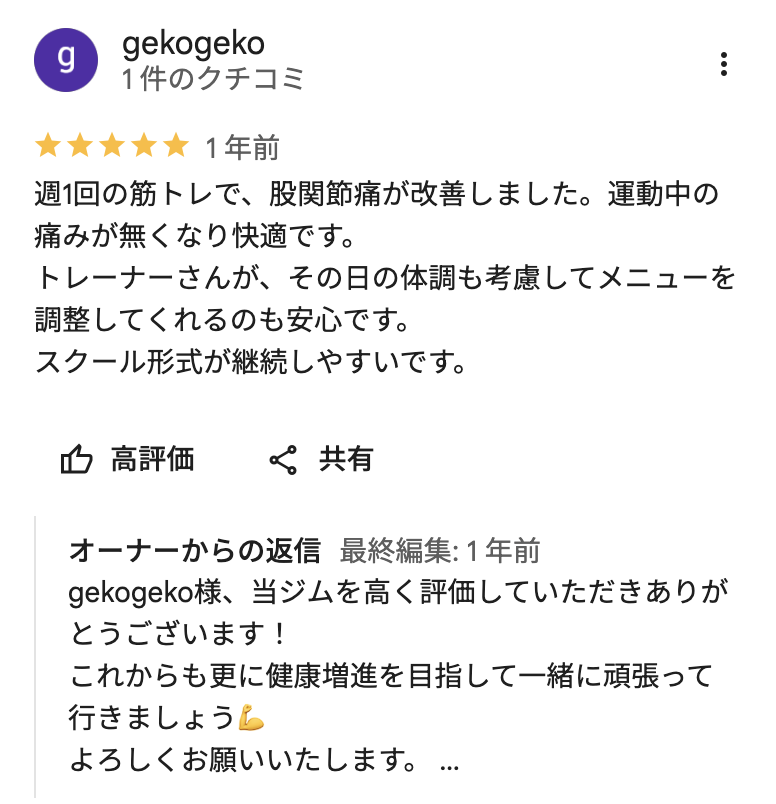Open the three-dot menu on gekogeko's review
The width and height of the screenshot is (776, 804).
pos(723,64)
